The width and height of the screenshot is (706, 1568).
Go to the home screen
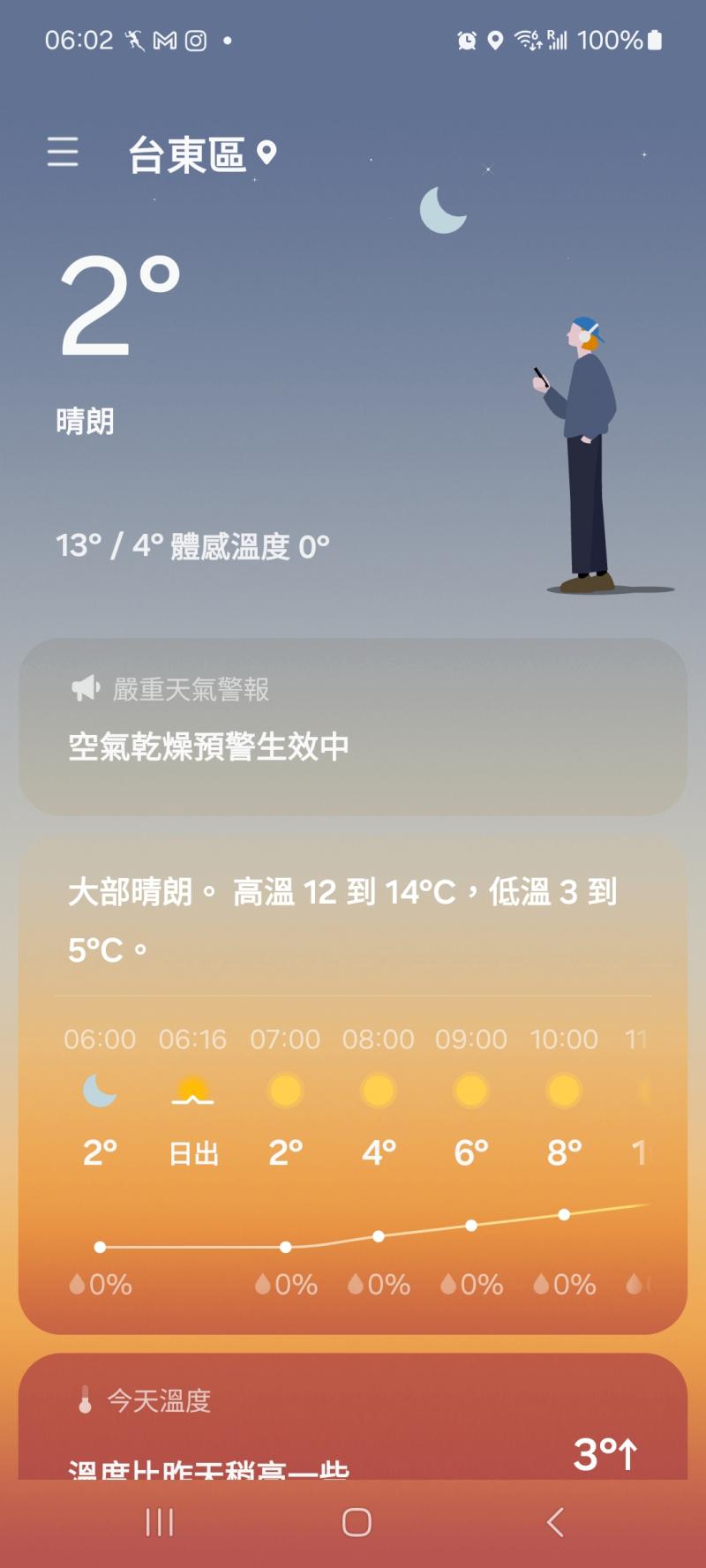[x=357, y=1522]
